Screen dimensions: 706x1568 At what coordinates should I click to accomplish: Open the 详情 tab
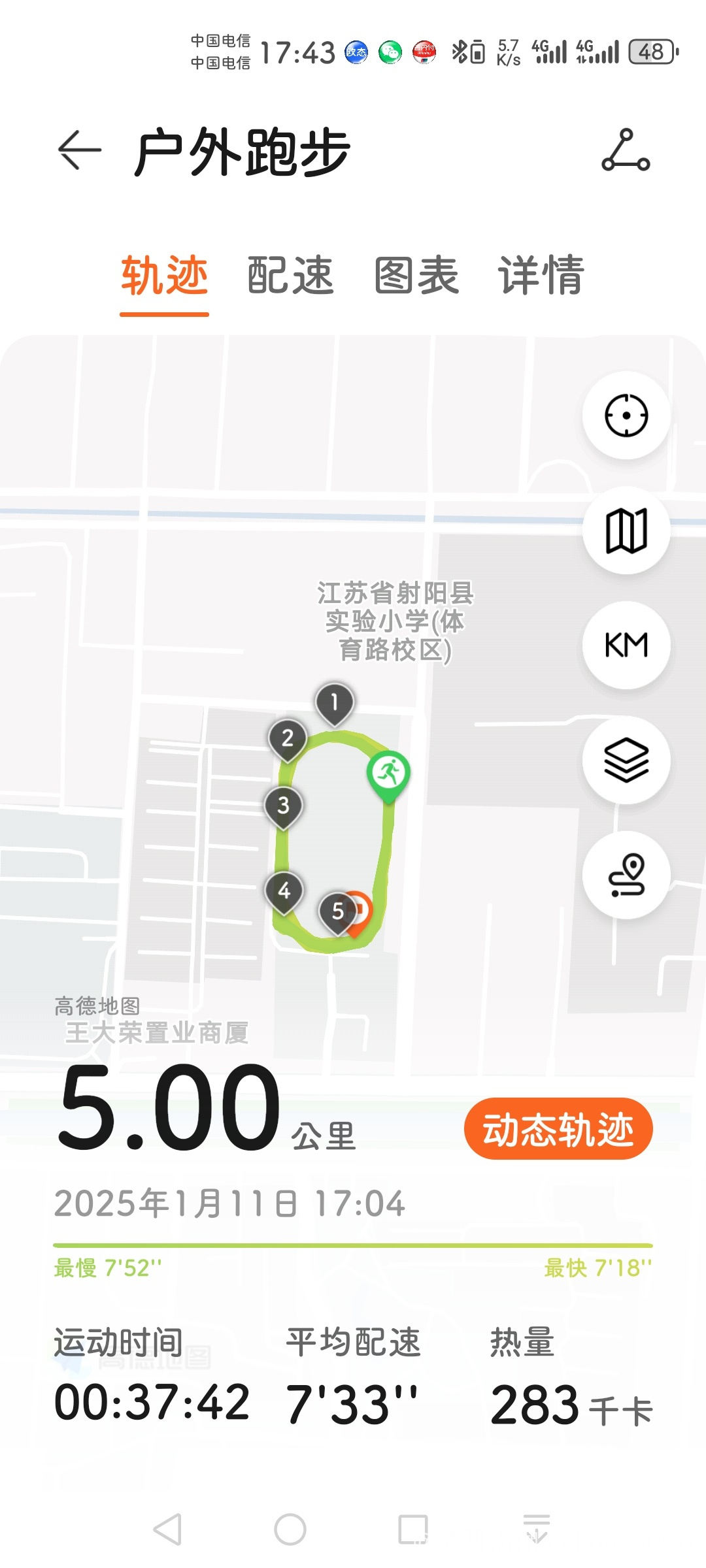click(x=541, y=275)
